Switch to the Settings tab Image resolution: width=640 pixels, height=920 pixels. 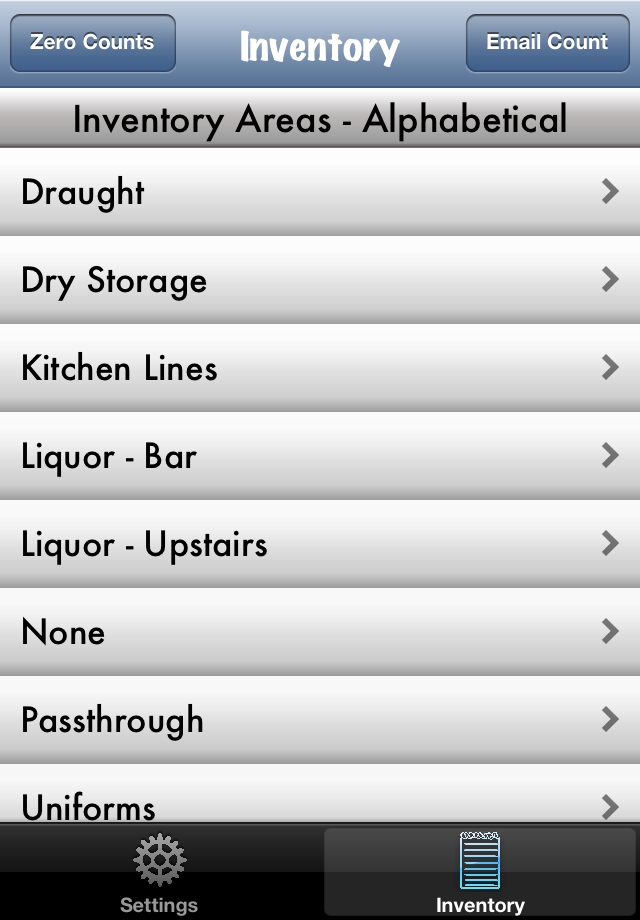click(159, 873)
